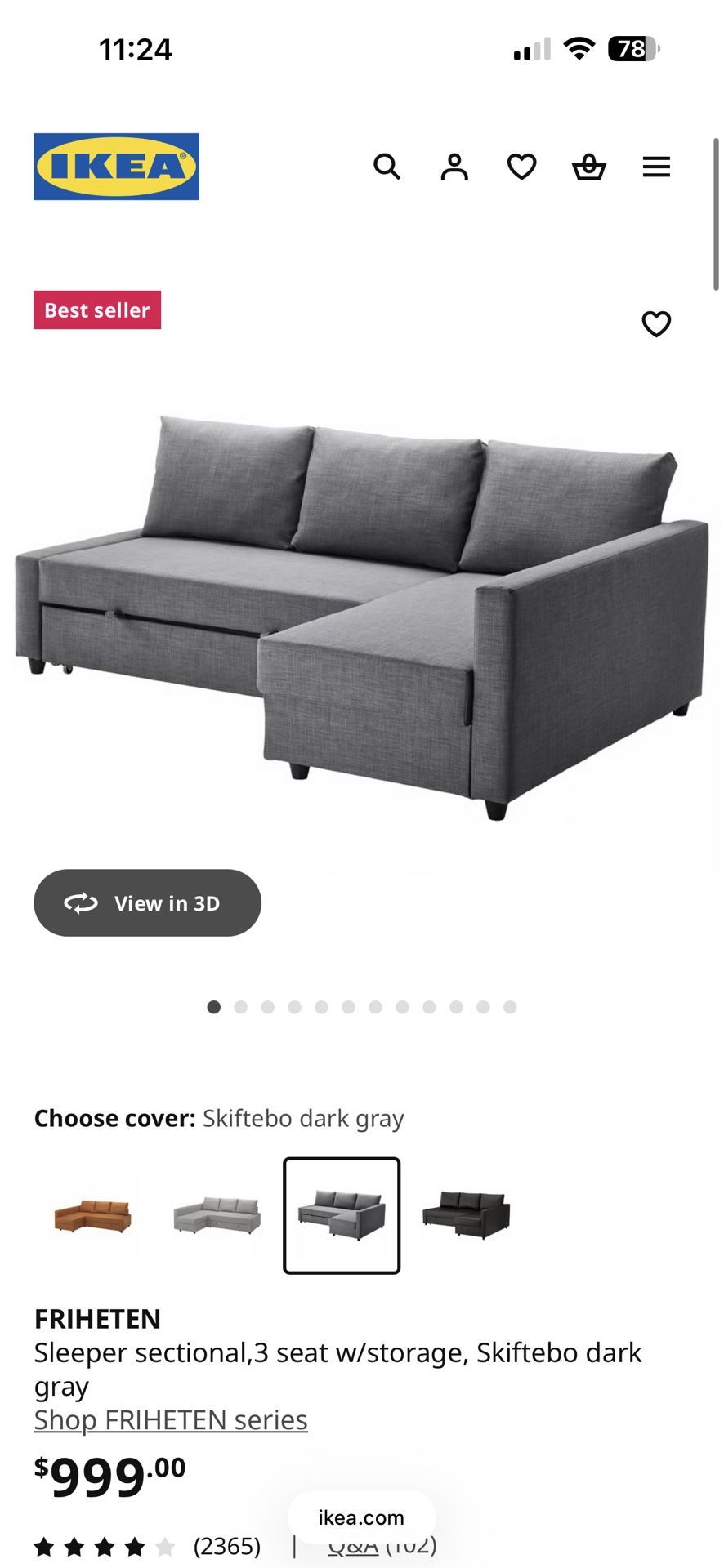
Task: Open the ikea.com address bar
Action: tap(360, 1517)
